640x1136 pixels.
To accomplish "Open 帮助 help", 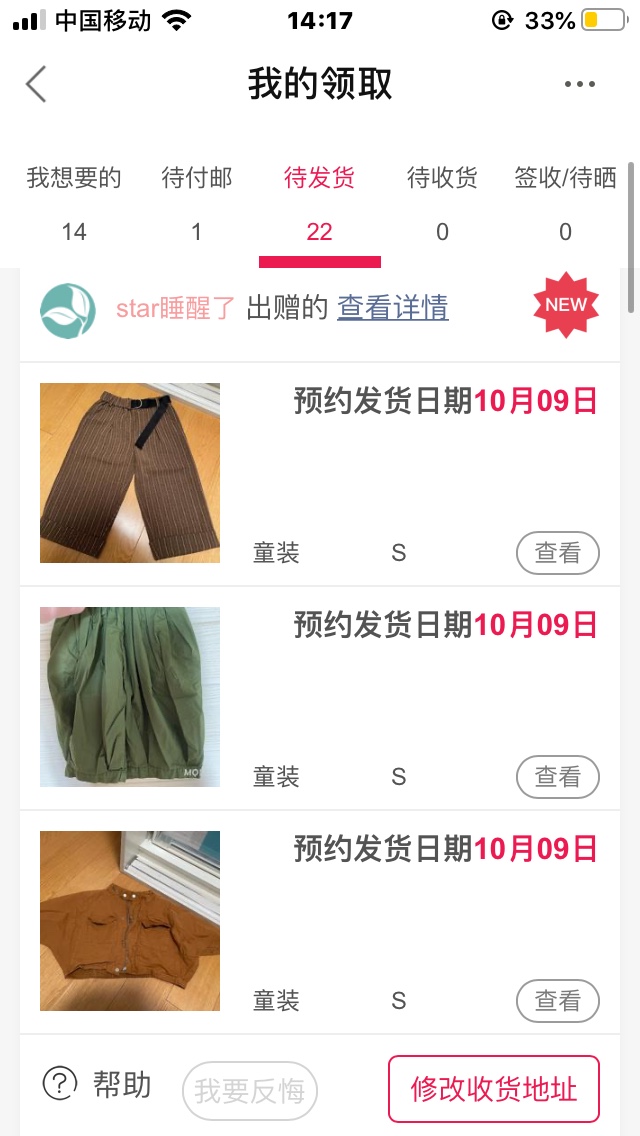I will (x=97, y=1085).
